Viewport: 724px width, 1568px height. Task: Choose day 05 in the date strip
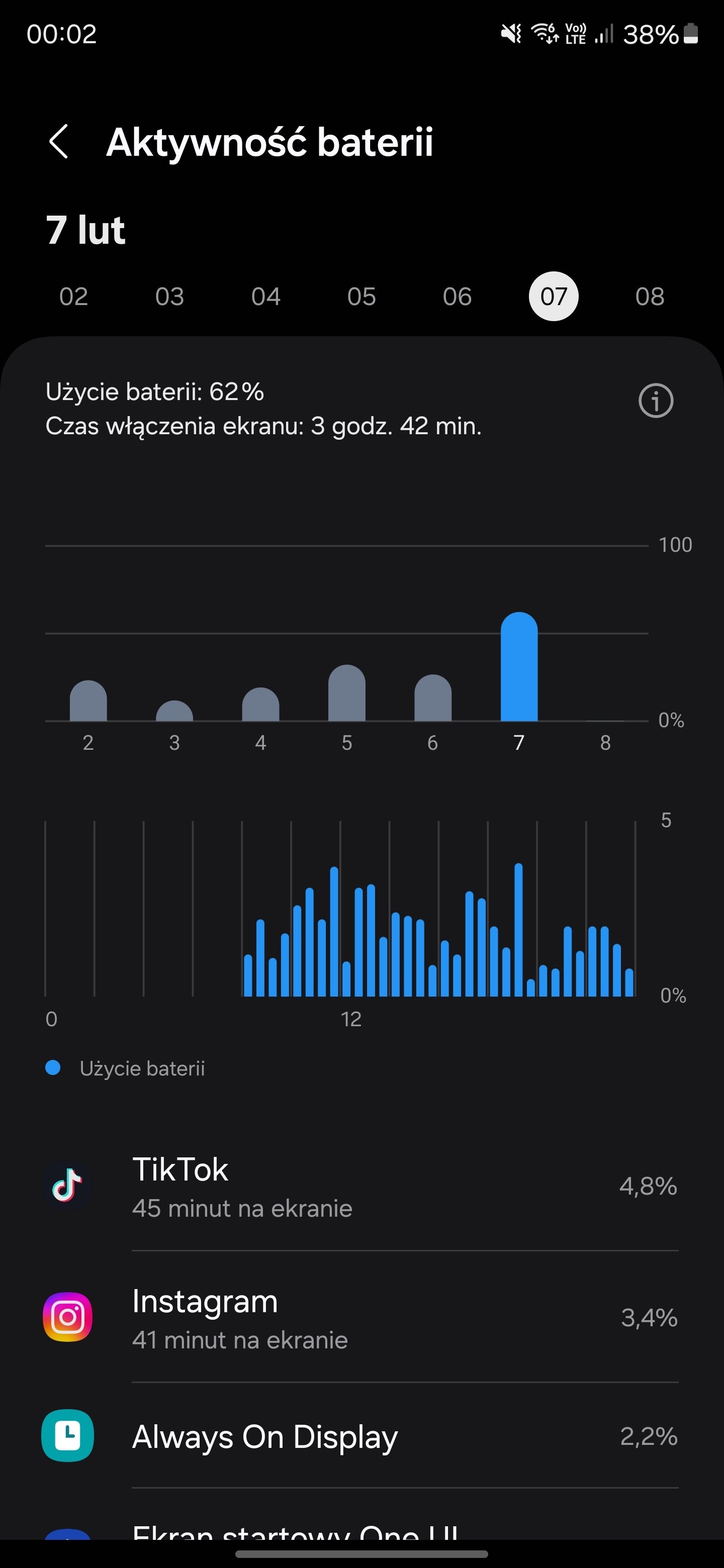(361, 297)
